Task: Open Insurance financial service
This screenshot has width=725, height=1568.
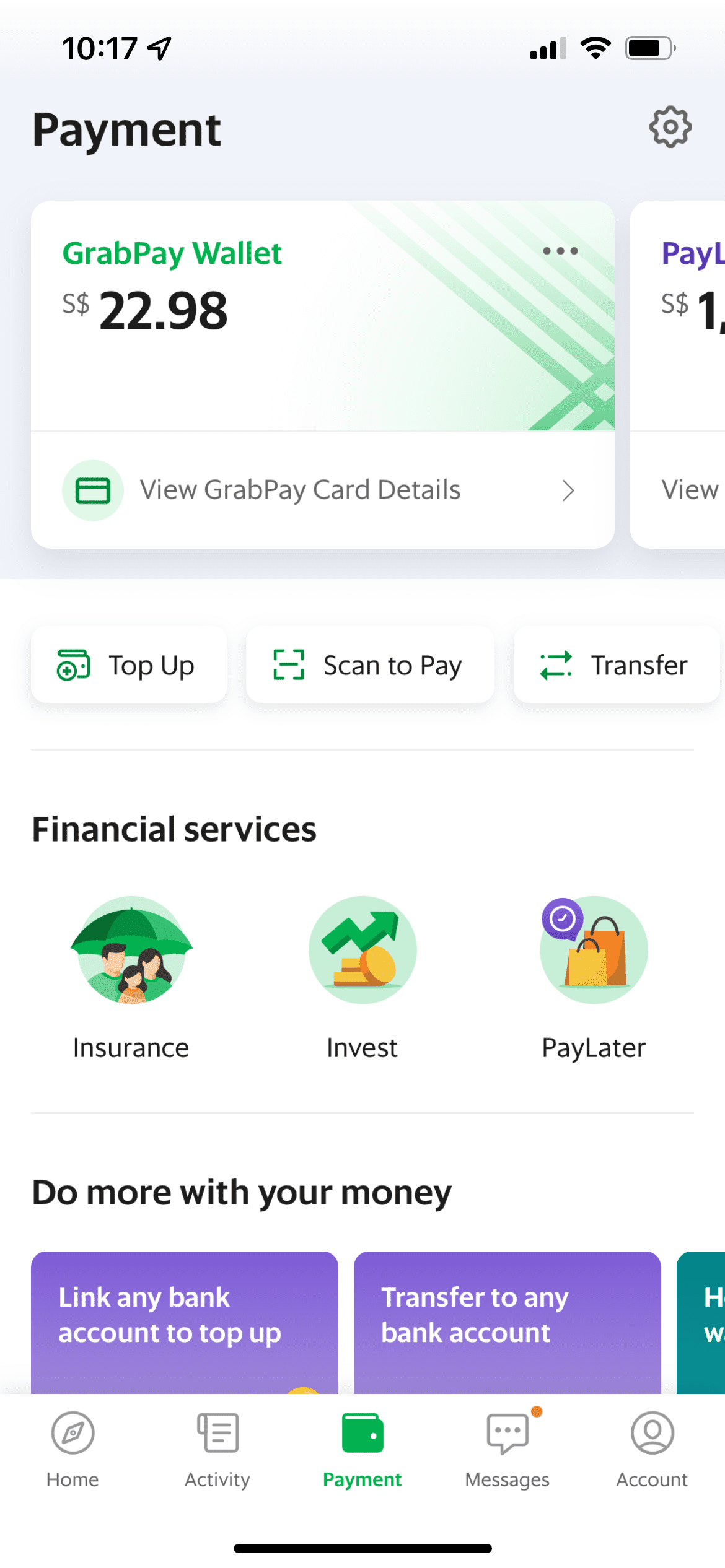Action: pyautogui.click(x=131, y=977)
